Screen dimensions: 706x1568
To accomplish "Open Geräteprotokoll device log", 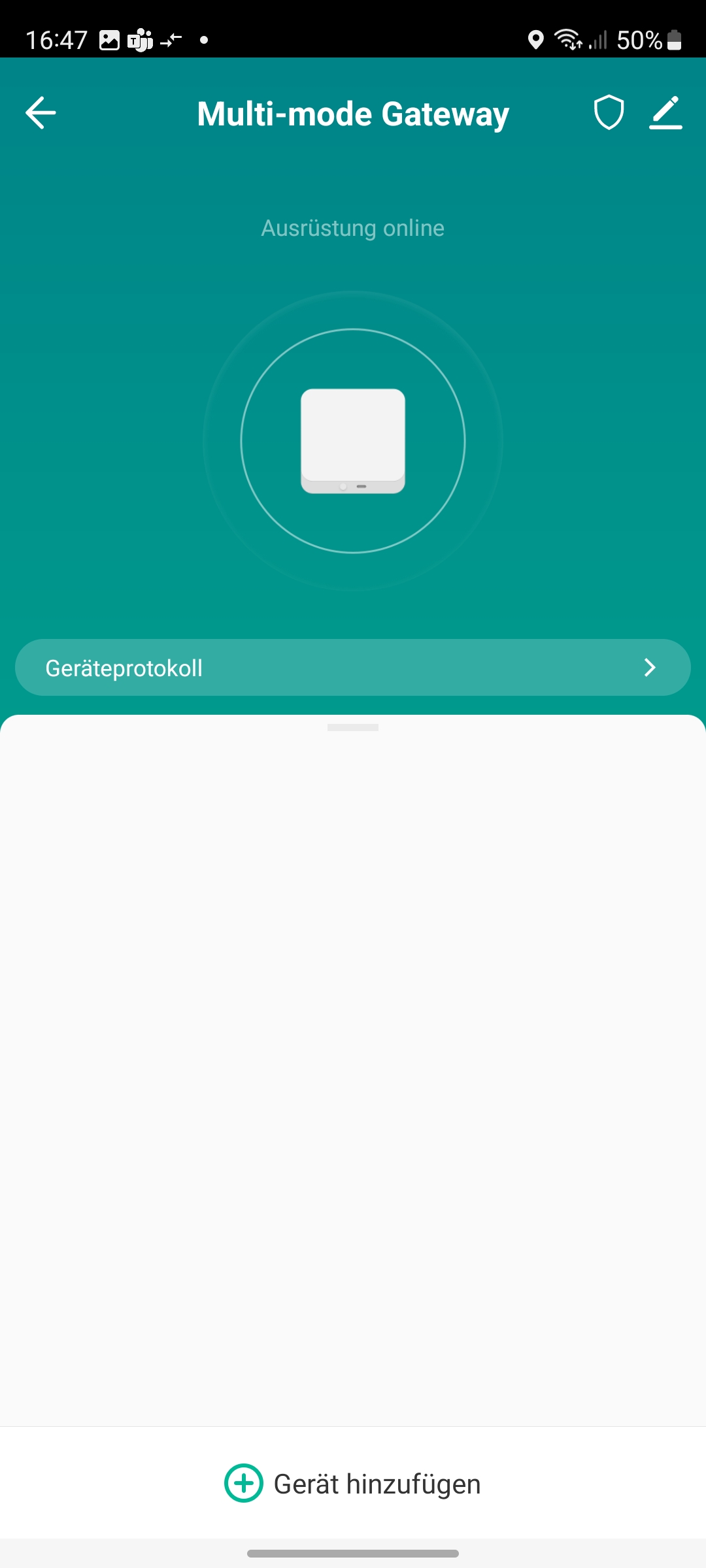I will (353, 667).
